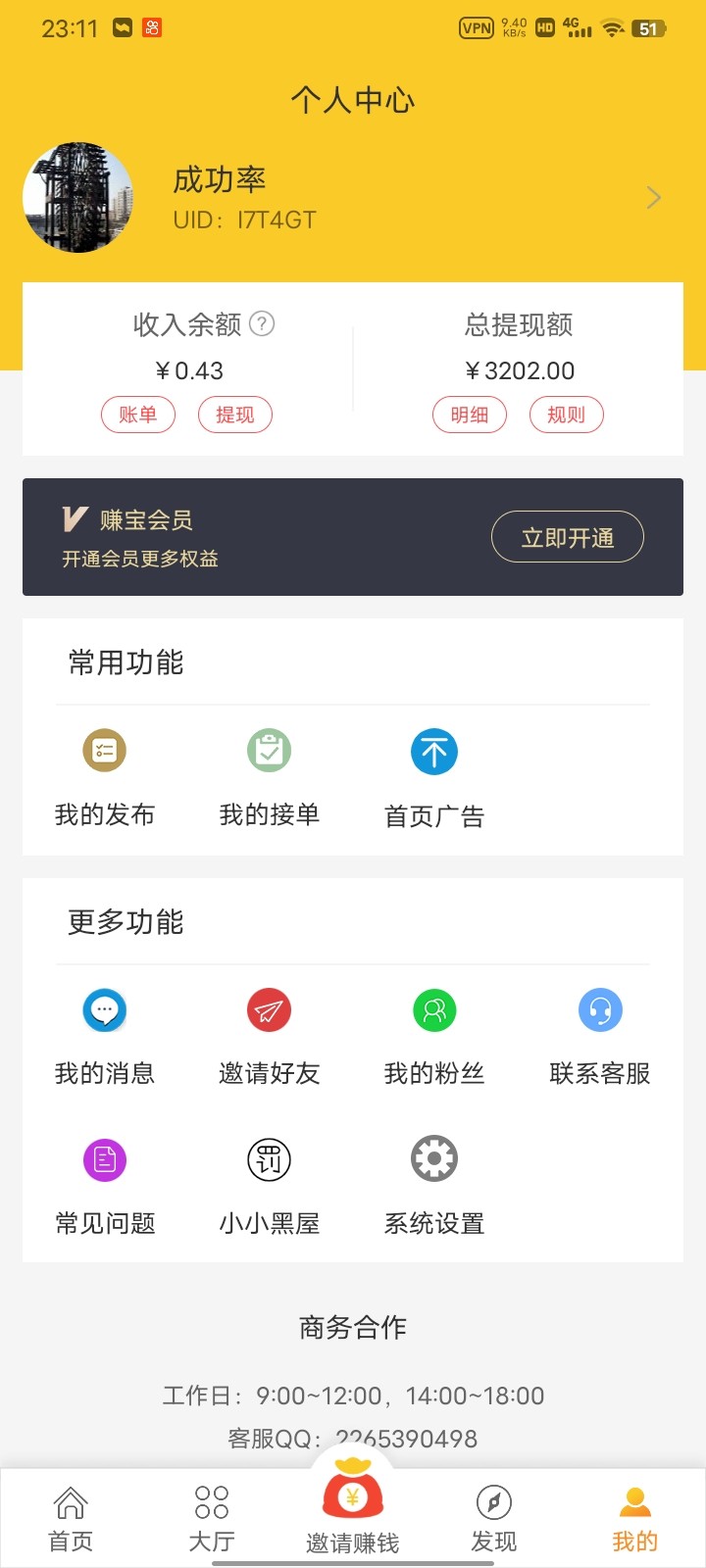Open the 收入余额 help question mark
706x1568 pixels.
point(263,325)
